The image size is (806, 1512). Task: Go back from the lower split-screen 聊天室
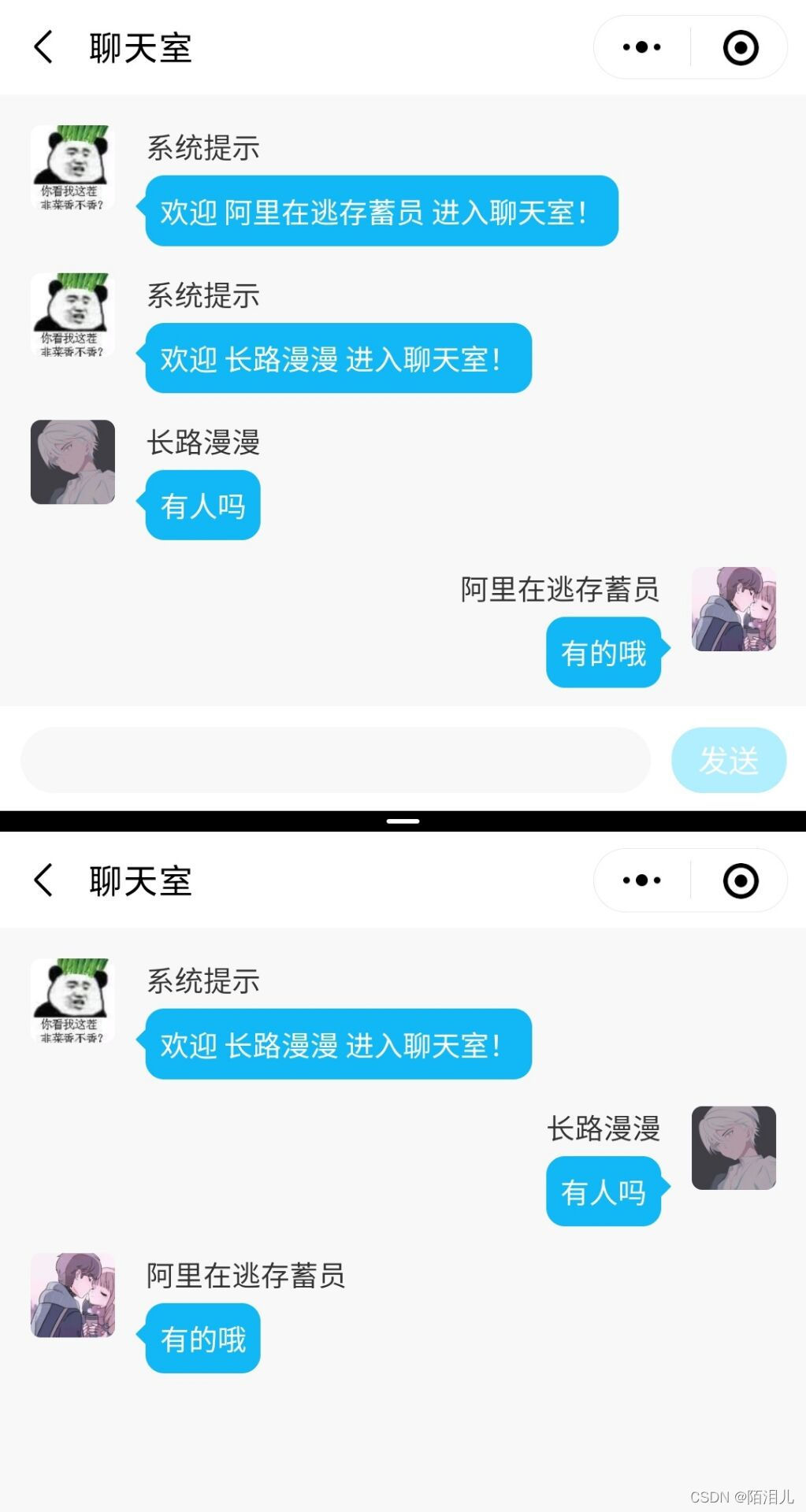pyautogui.click(x=43, y=880)
